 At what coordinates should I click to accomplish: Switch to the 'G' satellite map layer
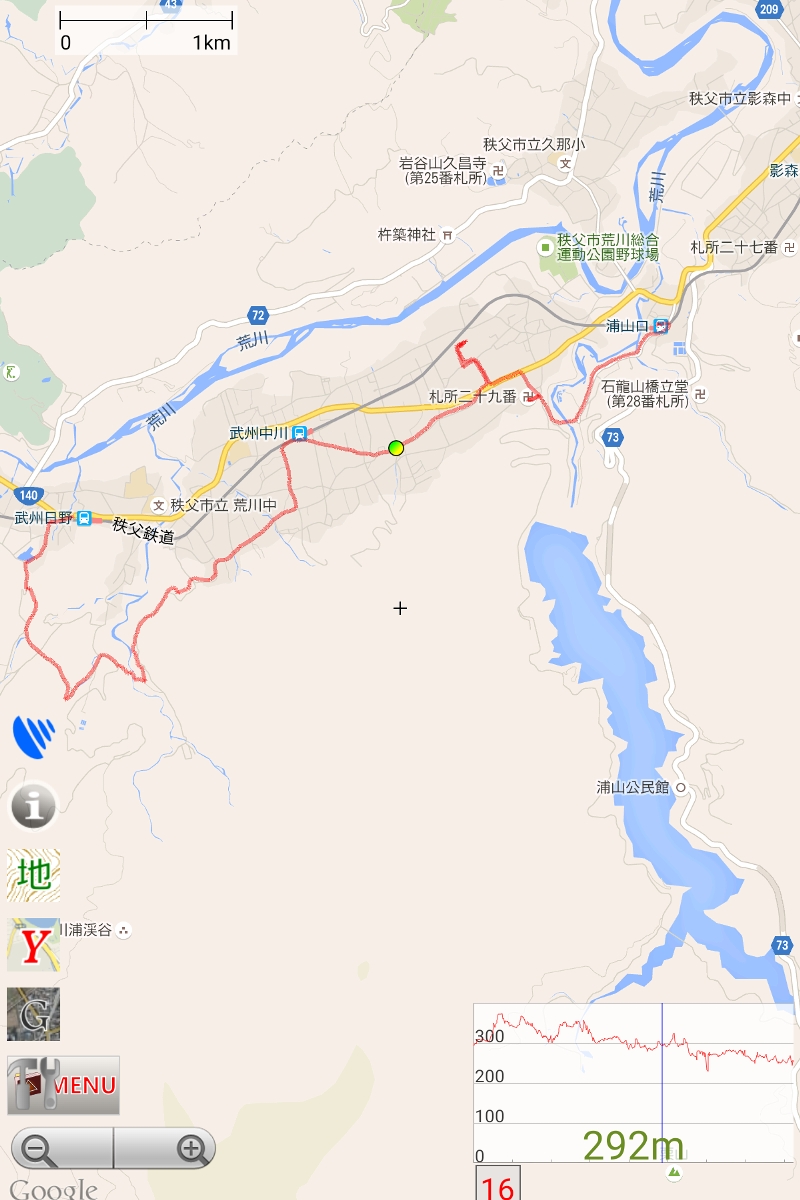[x=33, y=1014]
